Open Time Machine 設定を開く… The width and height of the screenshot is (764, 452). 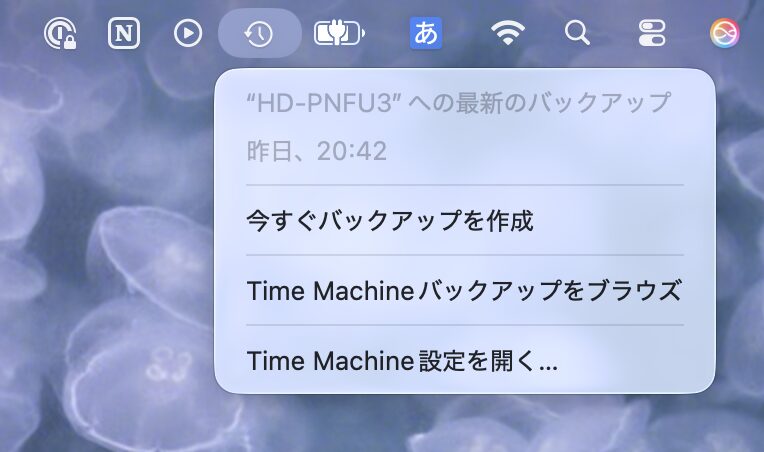tap(402, 361)
